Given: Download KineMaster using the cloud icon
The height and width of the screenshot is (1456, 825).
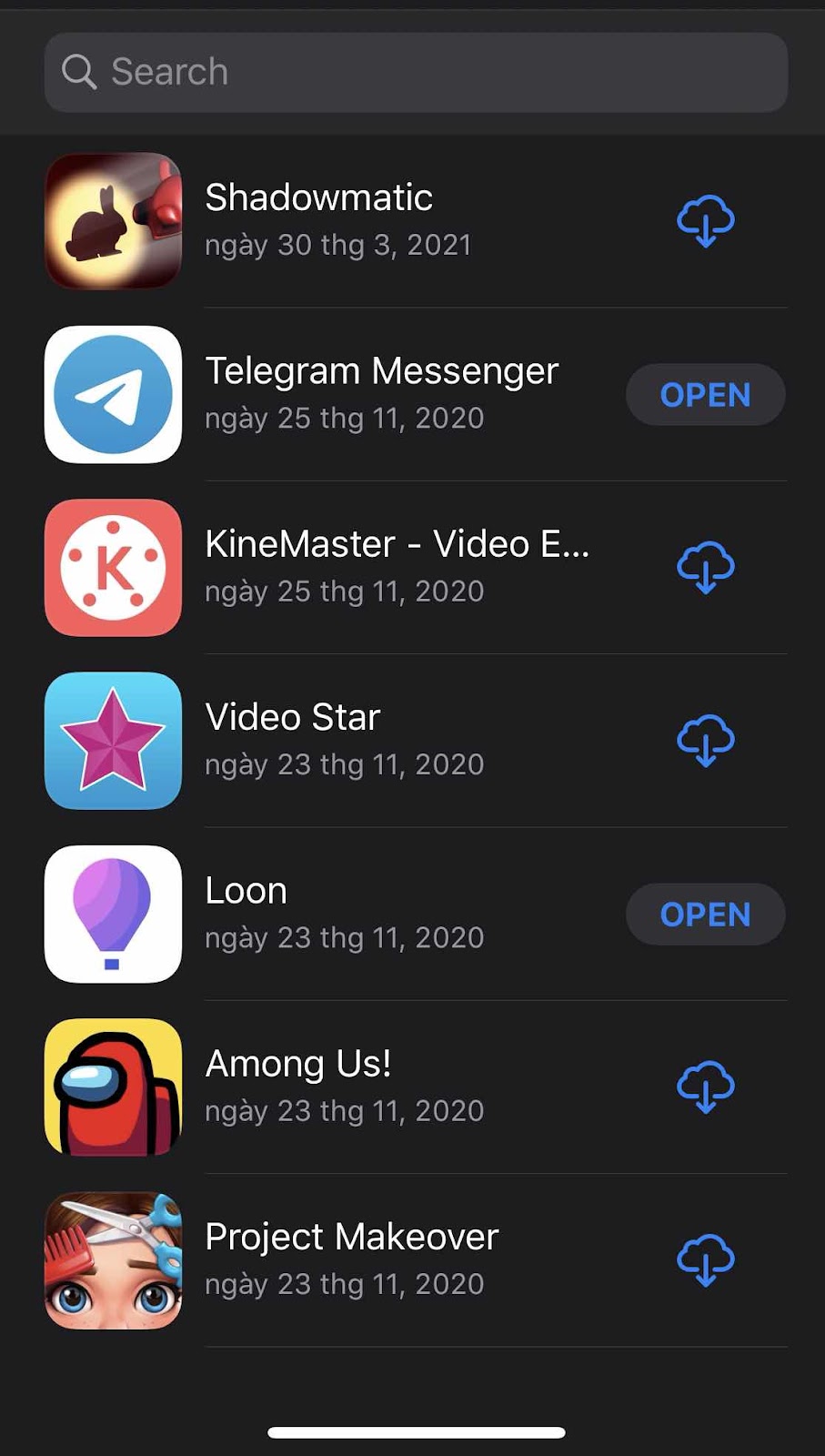Looking at the screenshot, I should point(705,568).
